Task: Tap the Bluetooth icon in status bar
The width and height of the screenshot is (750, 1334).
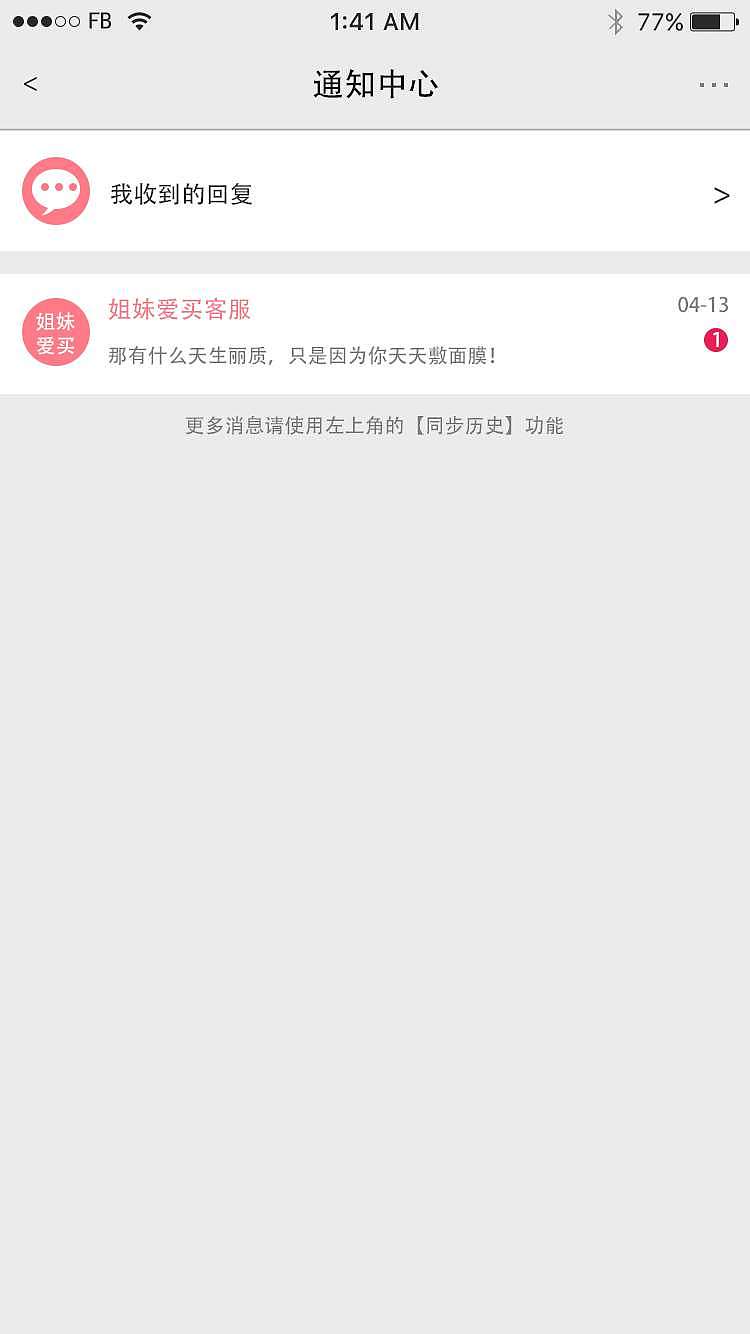Action: tap(617, 20)
